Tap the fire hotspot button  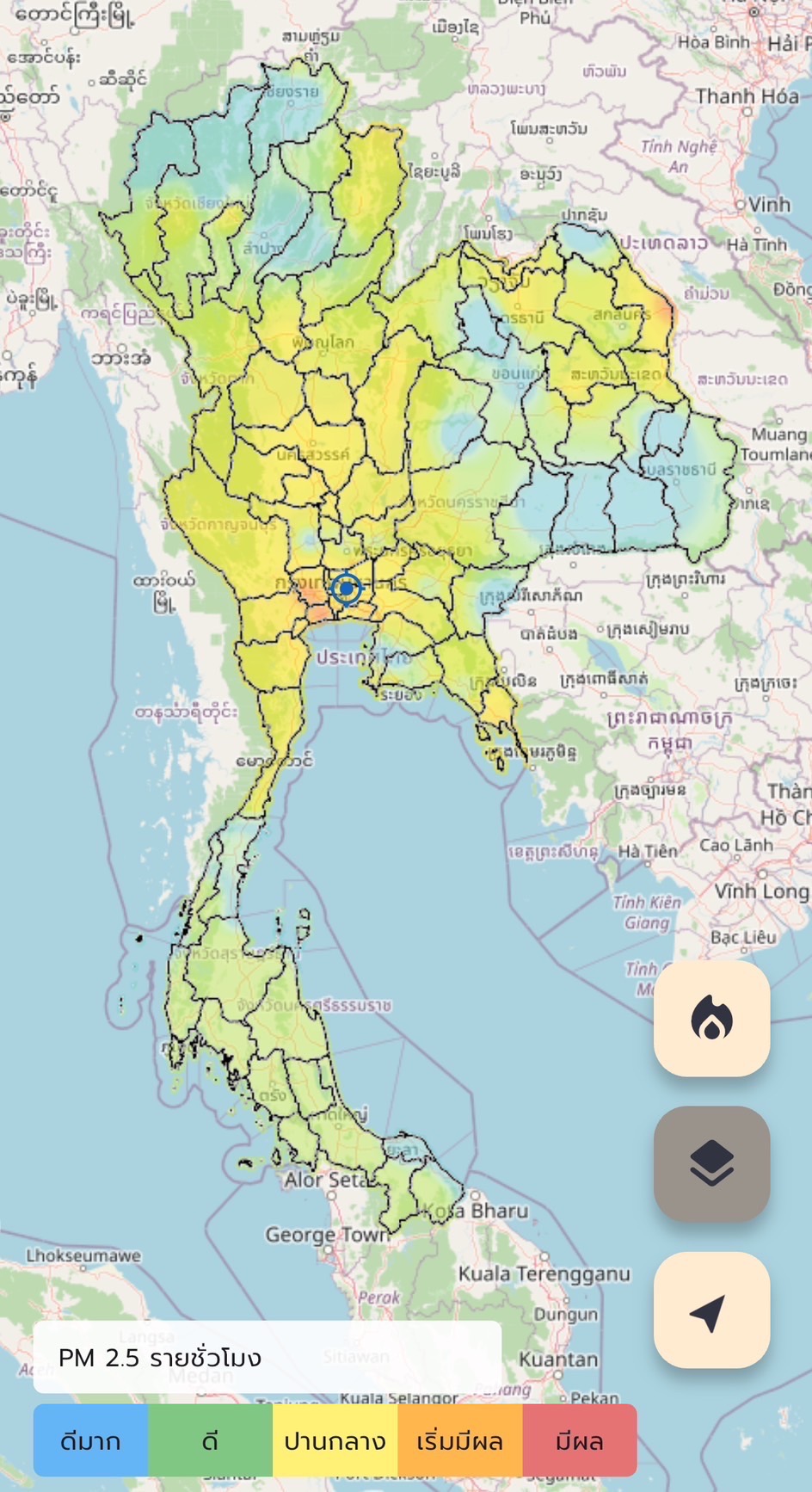(x=711, y=1019)
